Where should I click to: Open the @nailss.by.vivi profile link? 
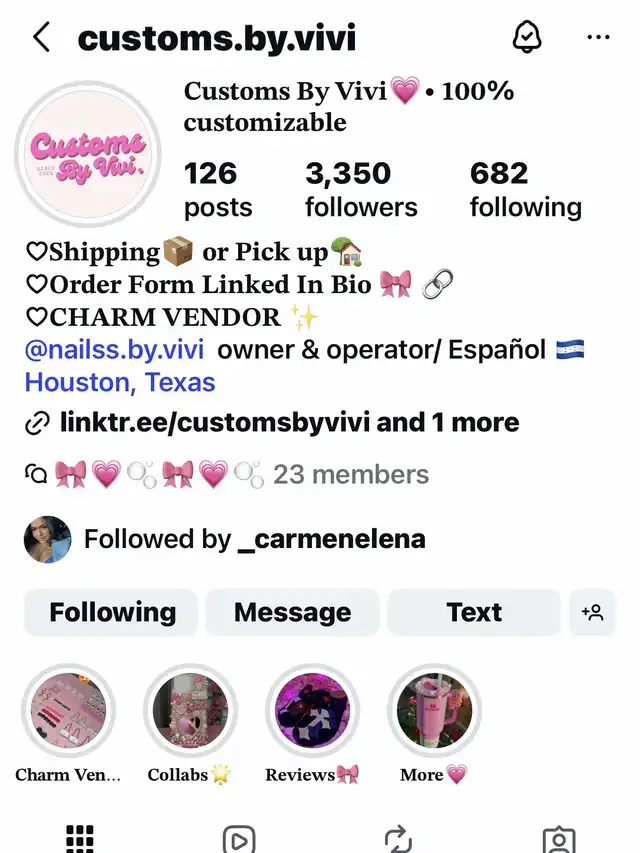(x=115, y=350)
